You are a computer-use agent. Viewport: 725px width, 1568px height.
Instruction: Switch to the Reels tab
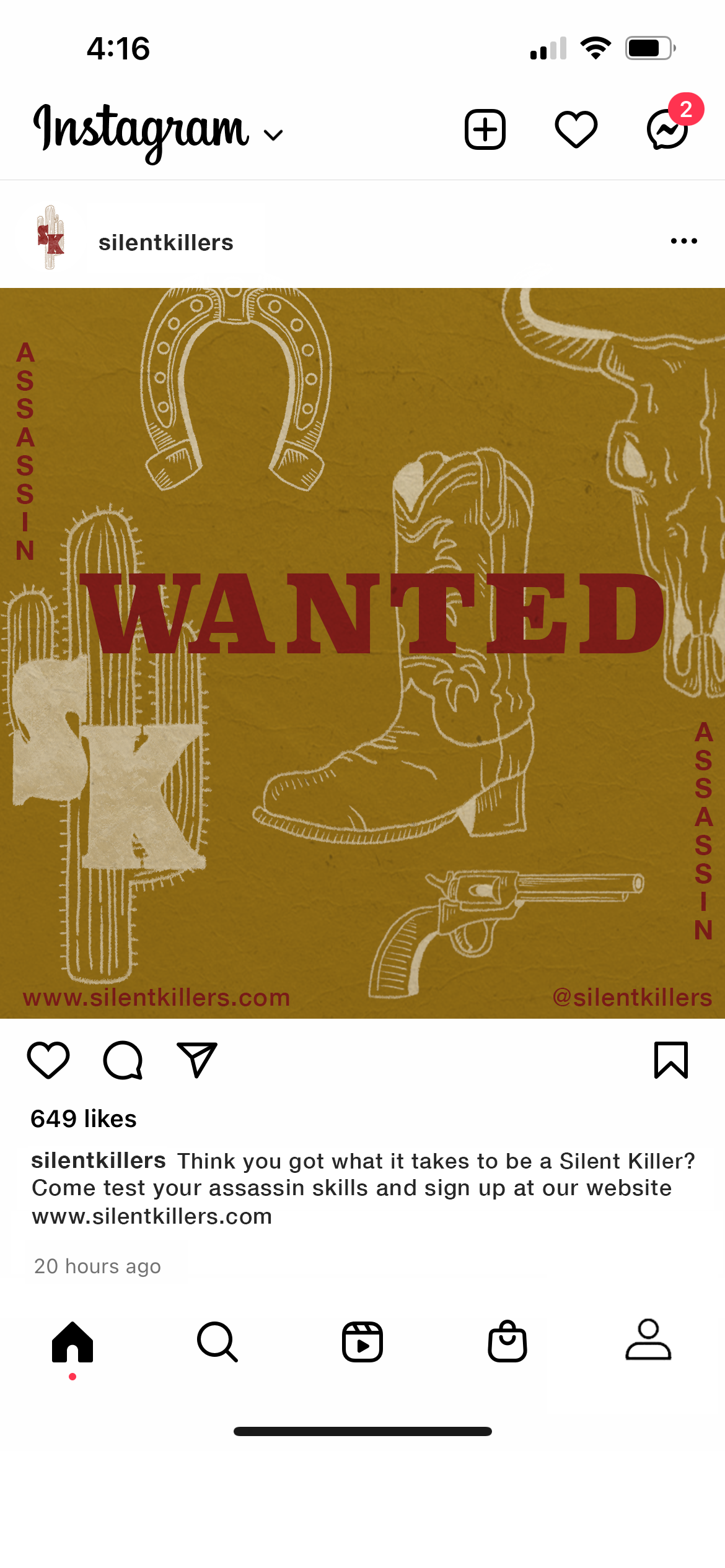coord(362,1343)
